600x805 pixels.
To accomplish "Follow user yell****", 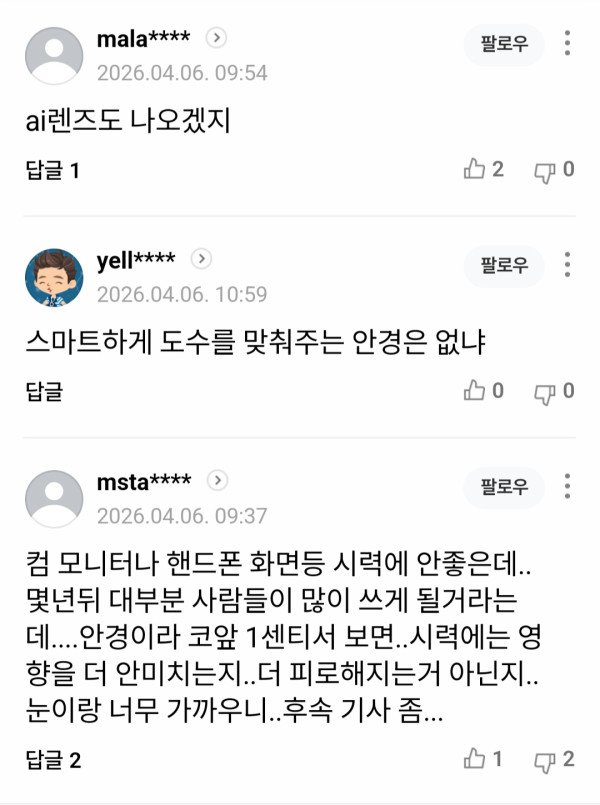I will pyautogui.click(x=504, y=265).
